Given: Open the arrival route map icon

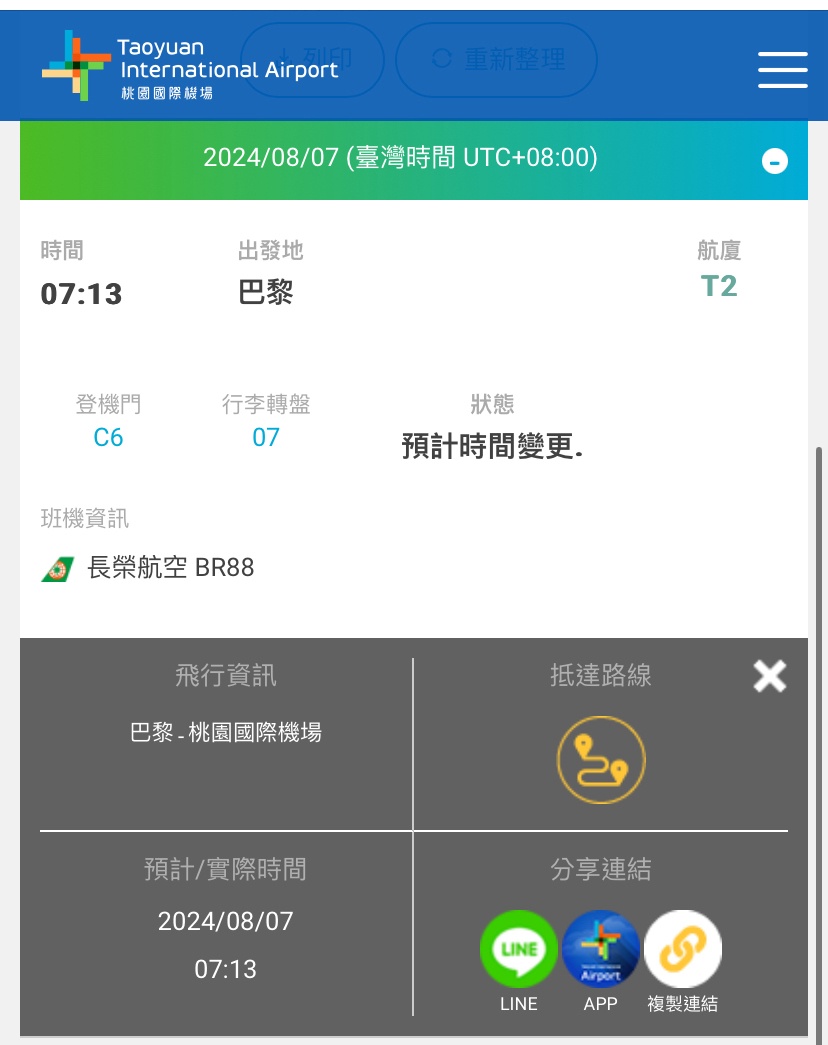Looking at the screenshot, I should [601, 761].
